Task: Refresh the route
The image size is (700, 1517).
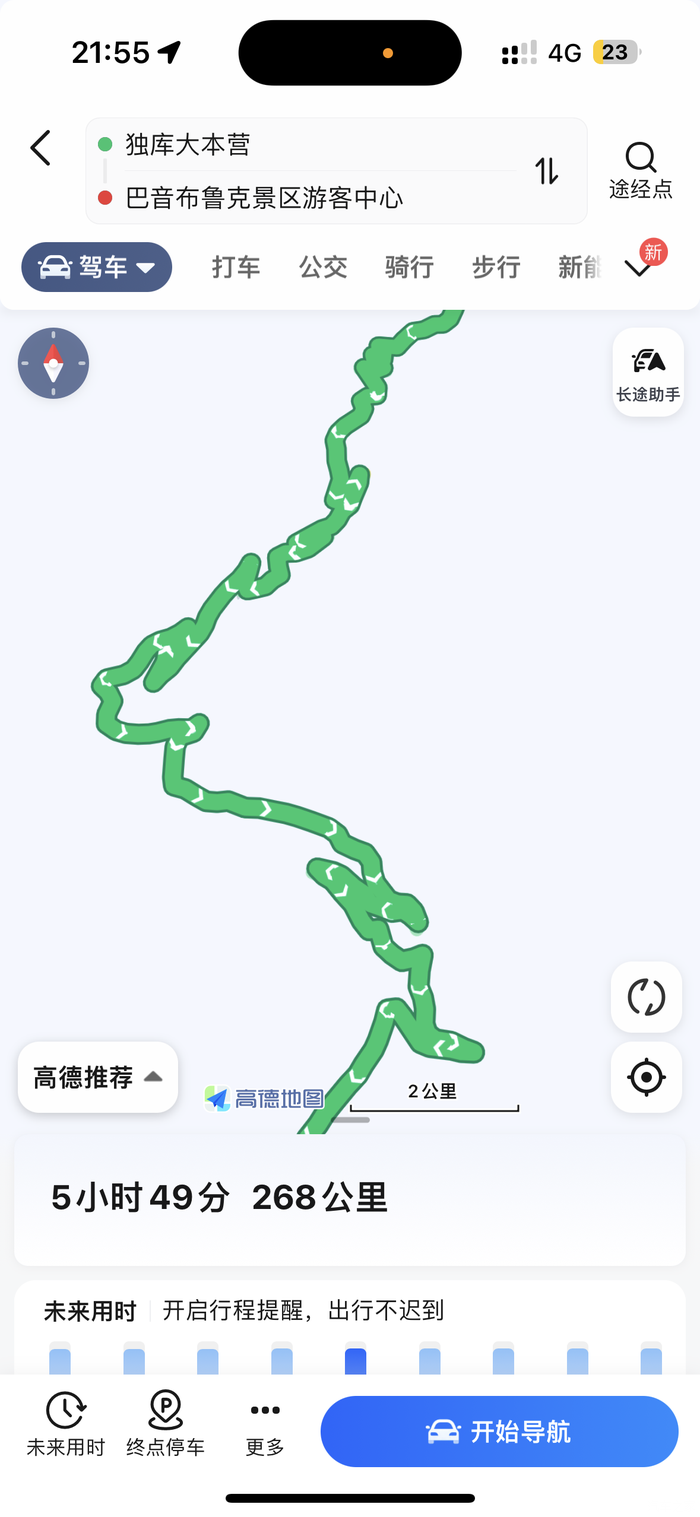Action: (646, 997)
